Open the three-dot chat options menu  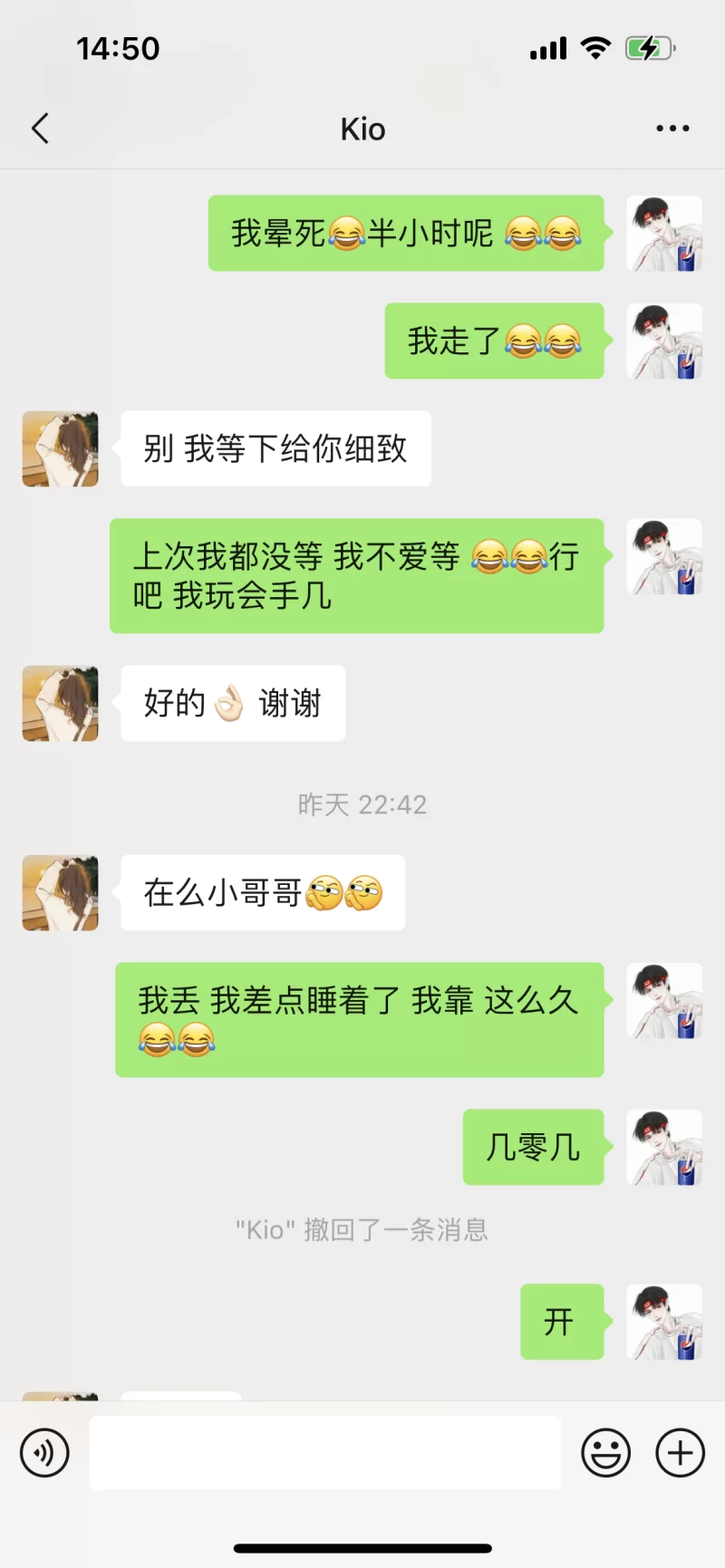coord(672,129)
